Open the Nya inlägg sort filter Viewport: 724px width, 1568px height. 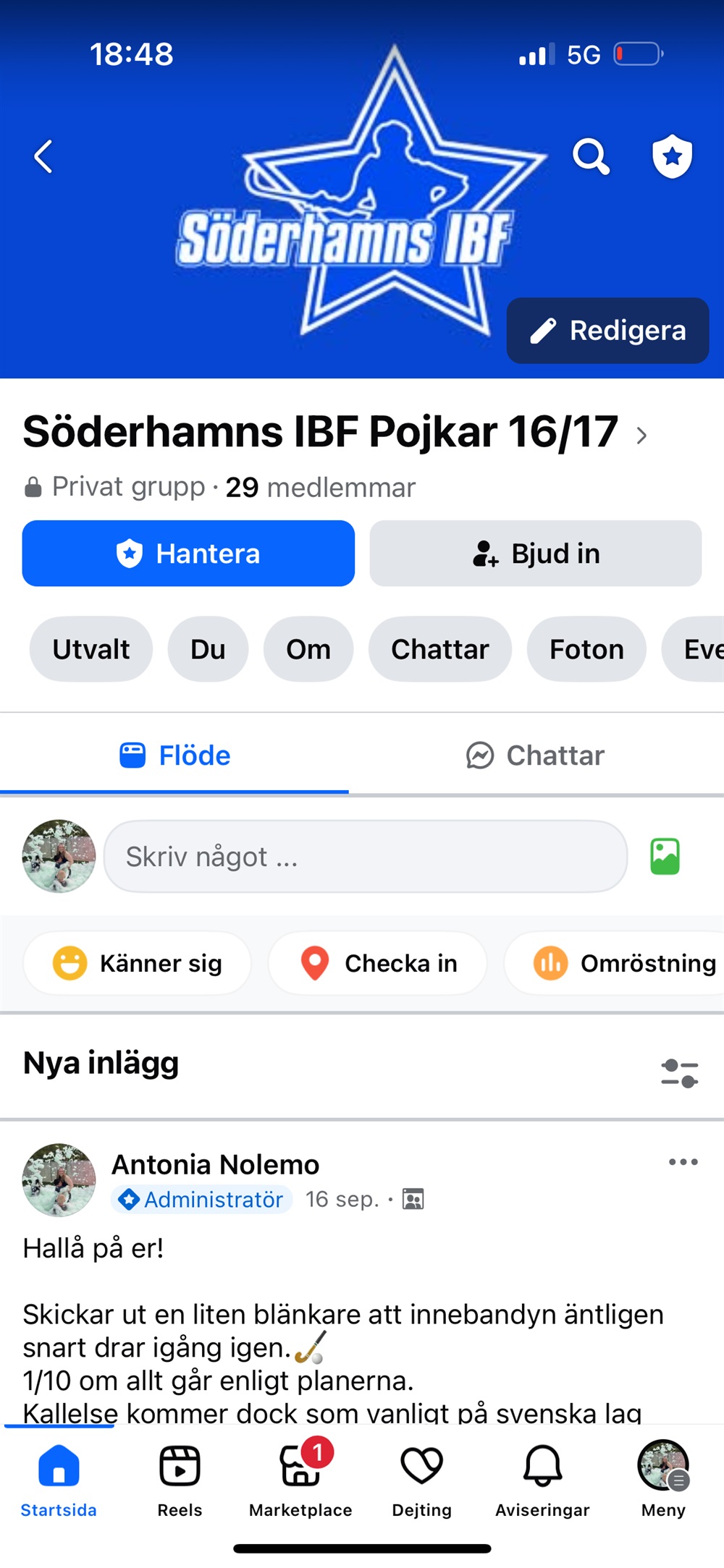click(x=679, y=1073)
